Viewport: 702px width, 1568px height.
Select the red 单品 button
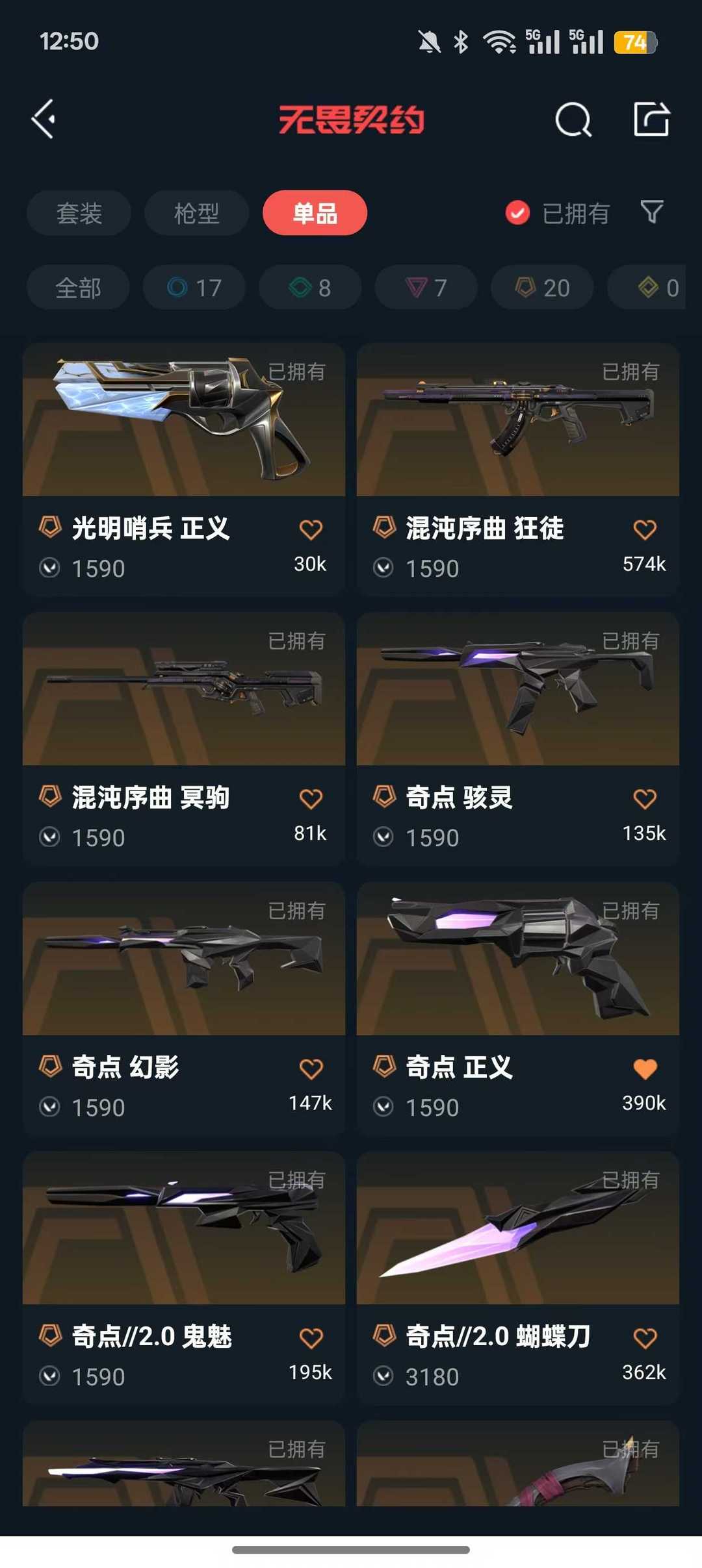[315, 212]
